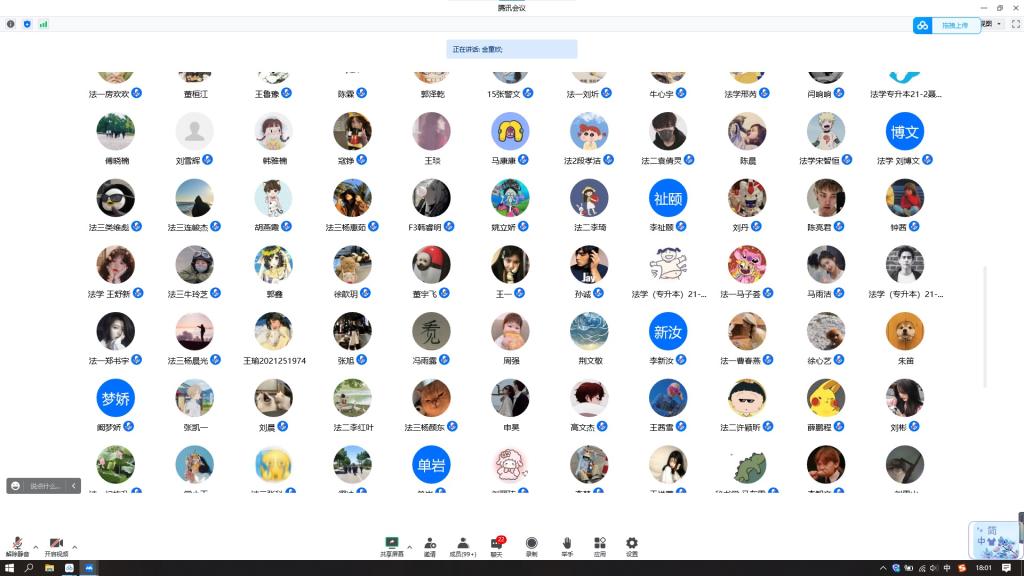Expand video options arrow next to 开启视频
Screen dimensions: 1024x576
(x=75, y=547)
